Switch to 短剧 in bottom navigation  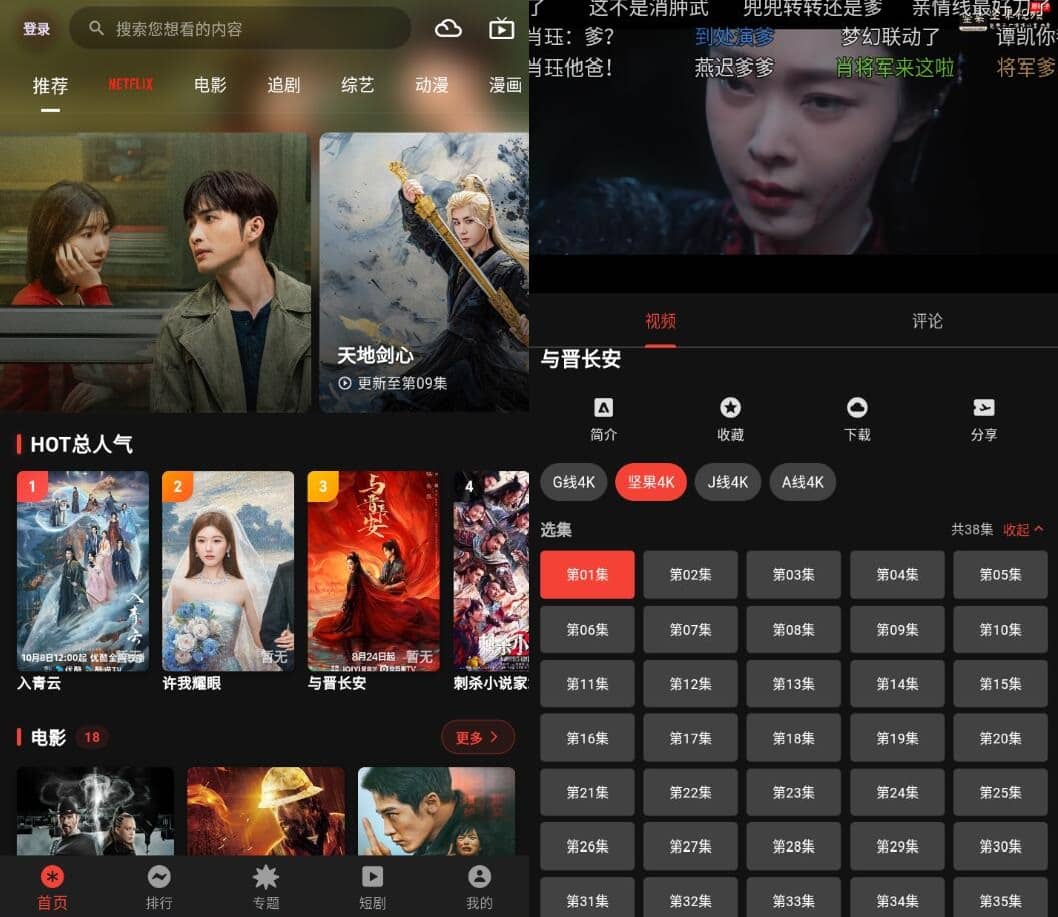click(372, 887)
